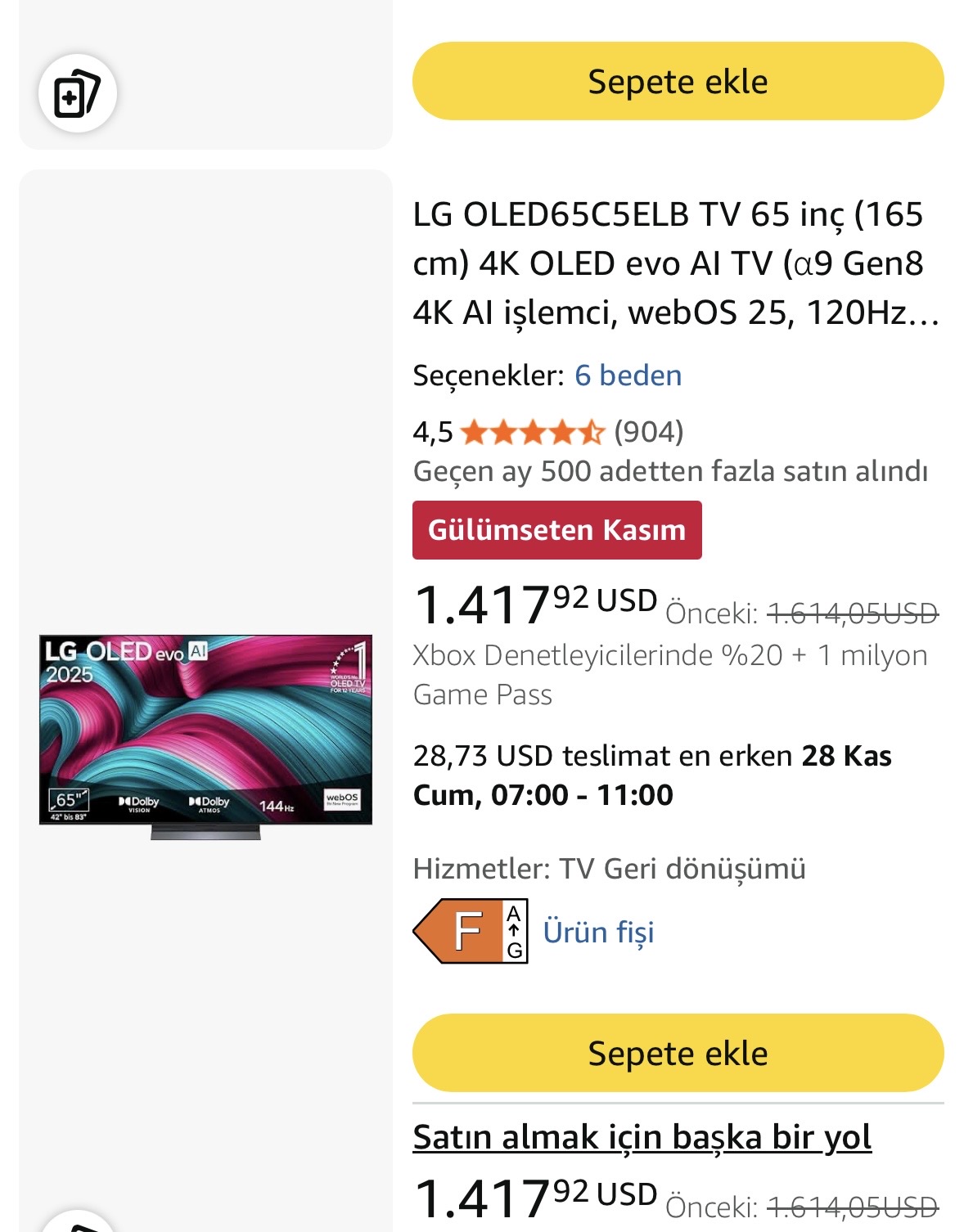Open the LG OLED65C5ELB TV product title
Viewport: 964px width, 1232px height.
676,263
